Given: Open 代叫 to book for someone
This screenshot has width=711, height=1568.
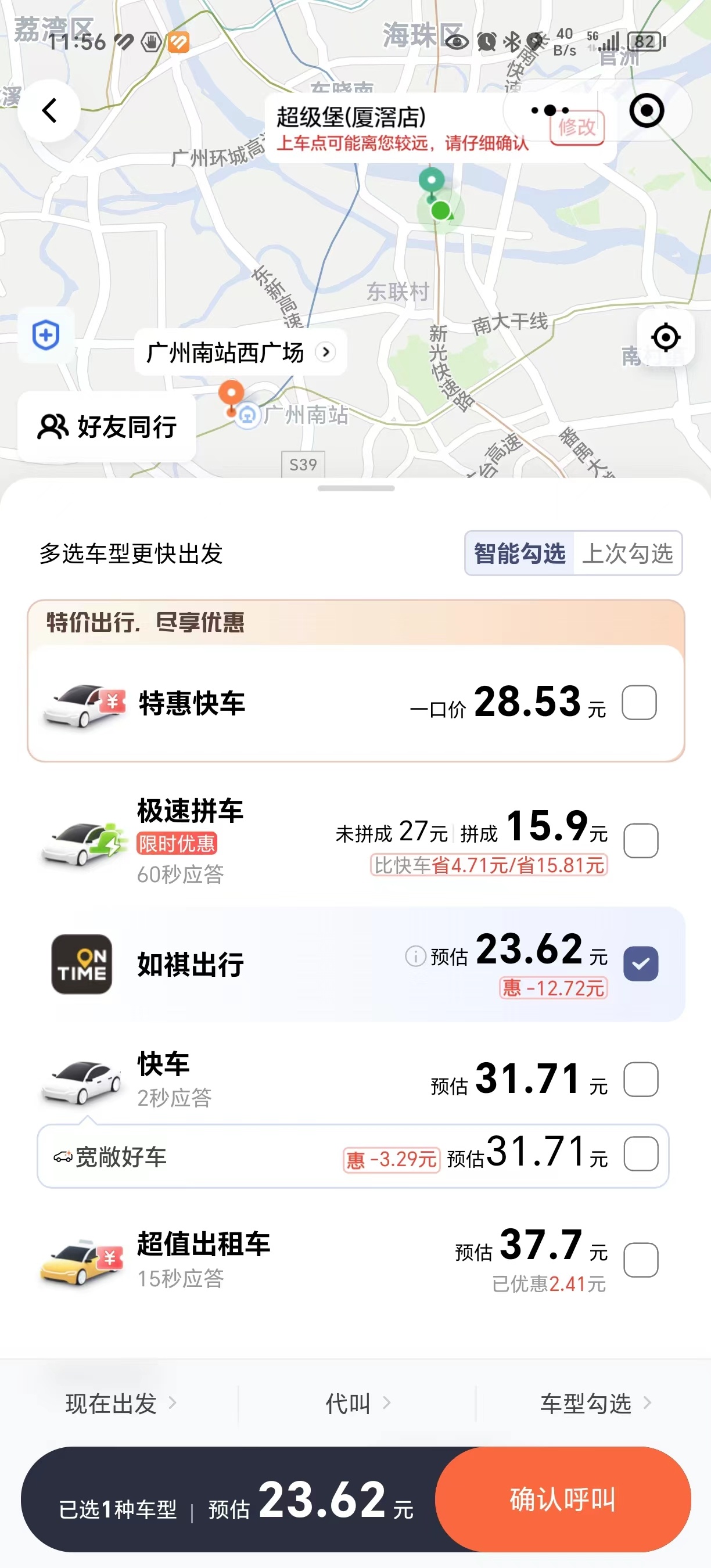Looking at the screenshot, I should (357, 1403).
